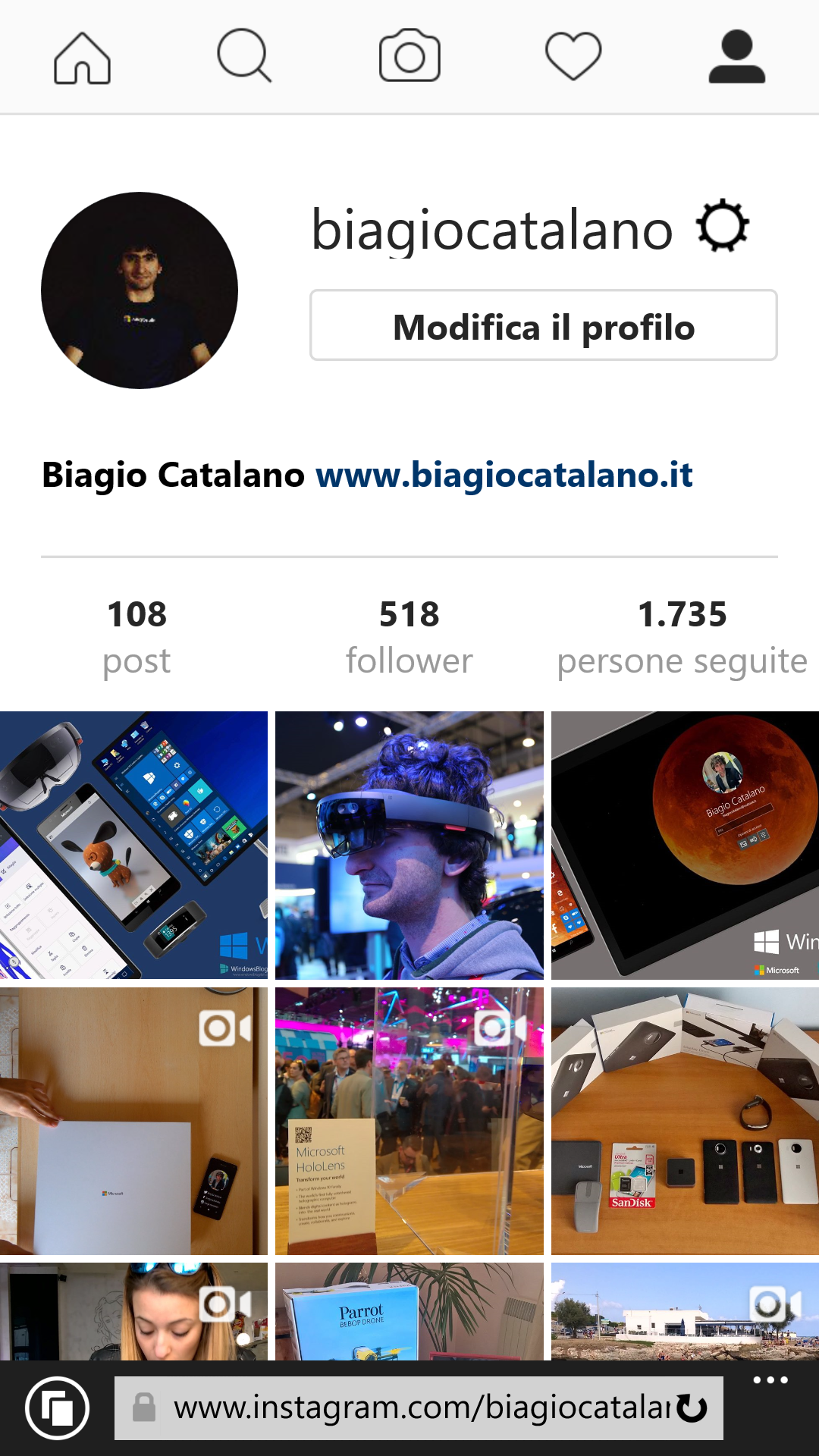Open the activity heart tab
819x1456 pixels.
tap(573, 56)
